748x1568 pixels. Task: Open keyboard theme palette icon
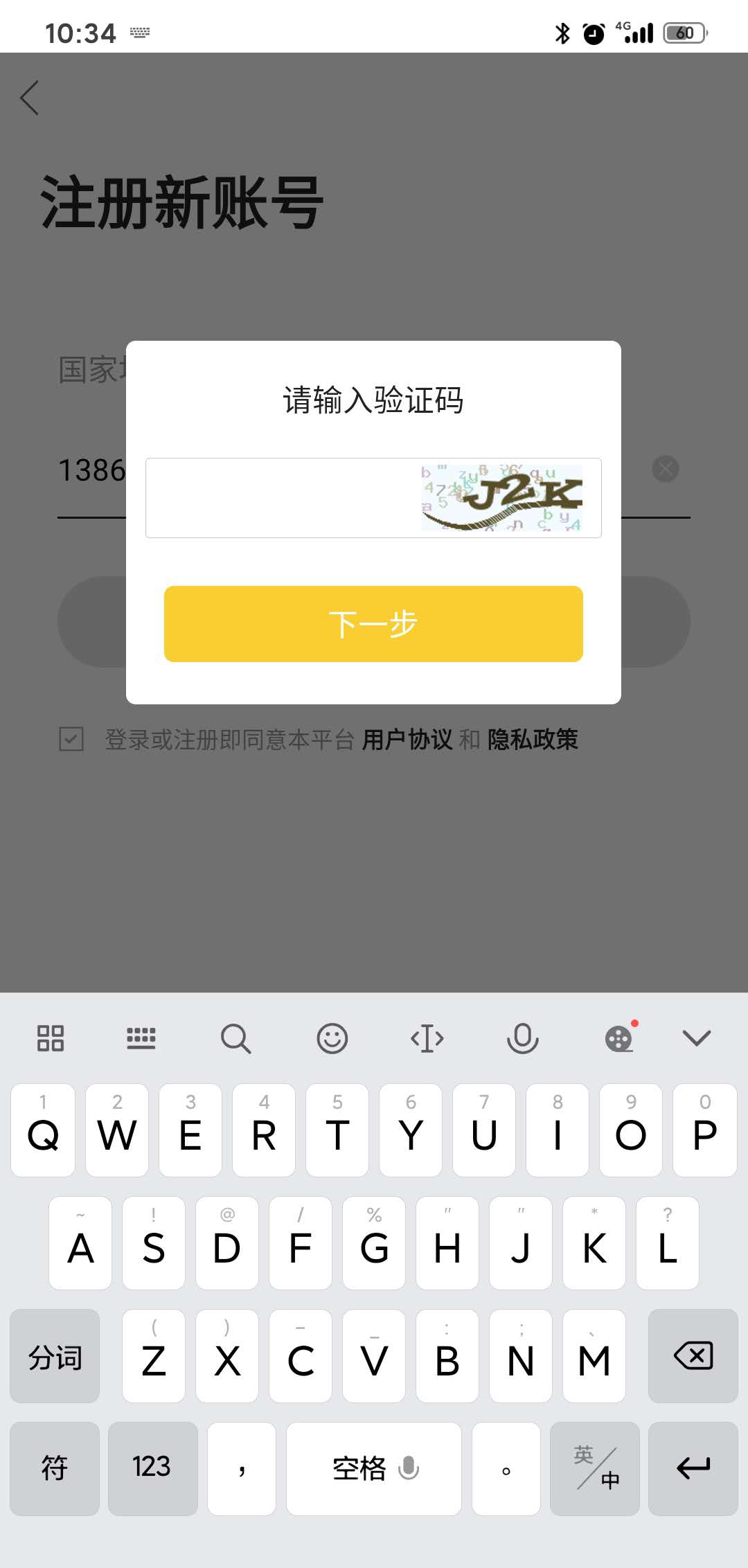pyautogui.click(x=618, y=1038)
